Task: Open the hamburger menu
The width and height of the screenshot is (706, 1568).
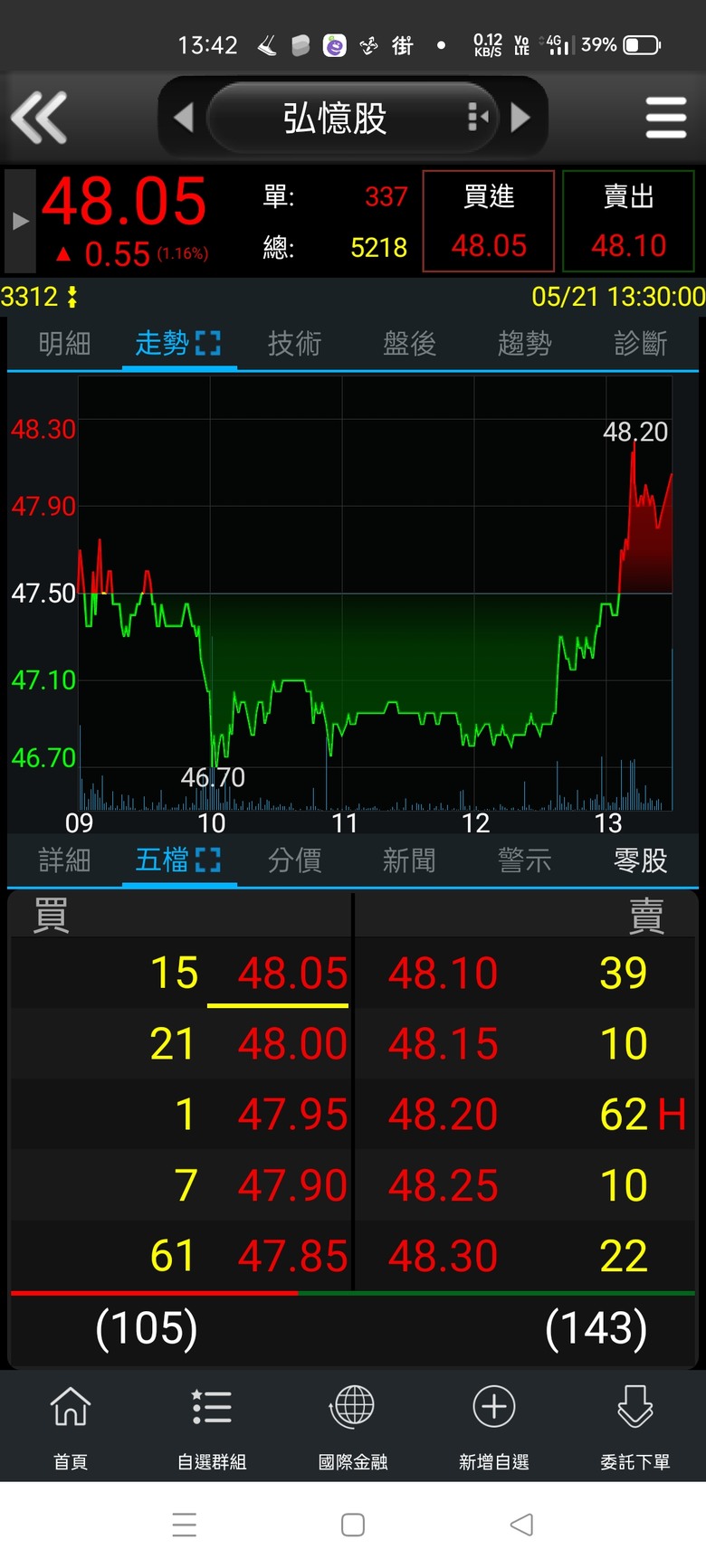Action: click(x=666, y=118)
